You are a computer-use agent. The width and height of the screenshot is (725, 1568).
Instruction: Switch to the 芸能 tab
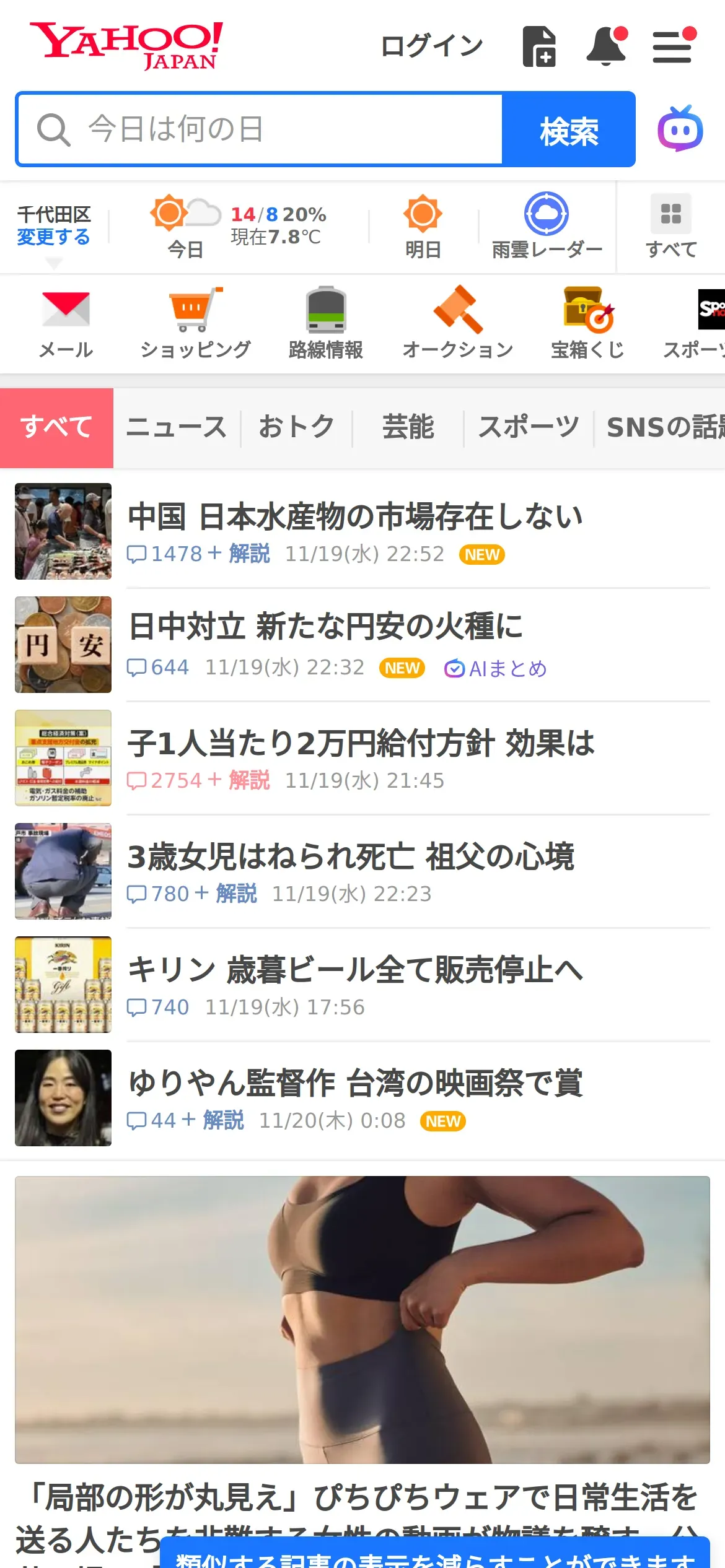(x=408, y=427)
